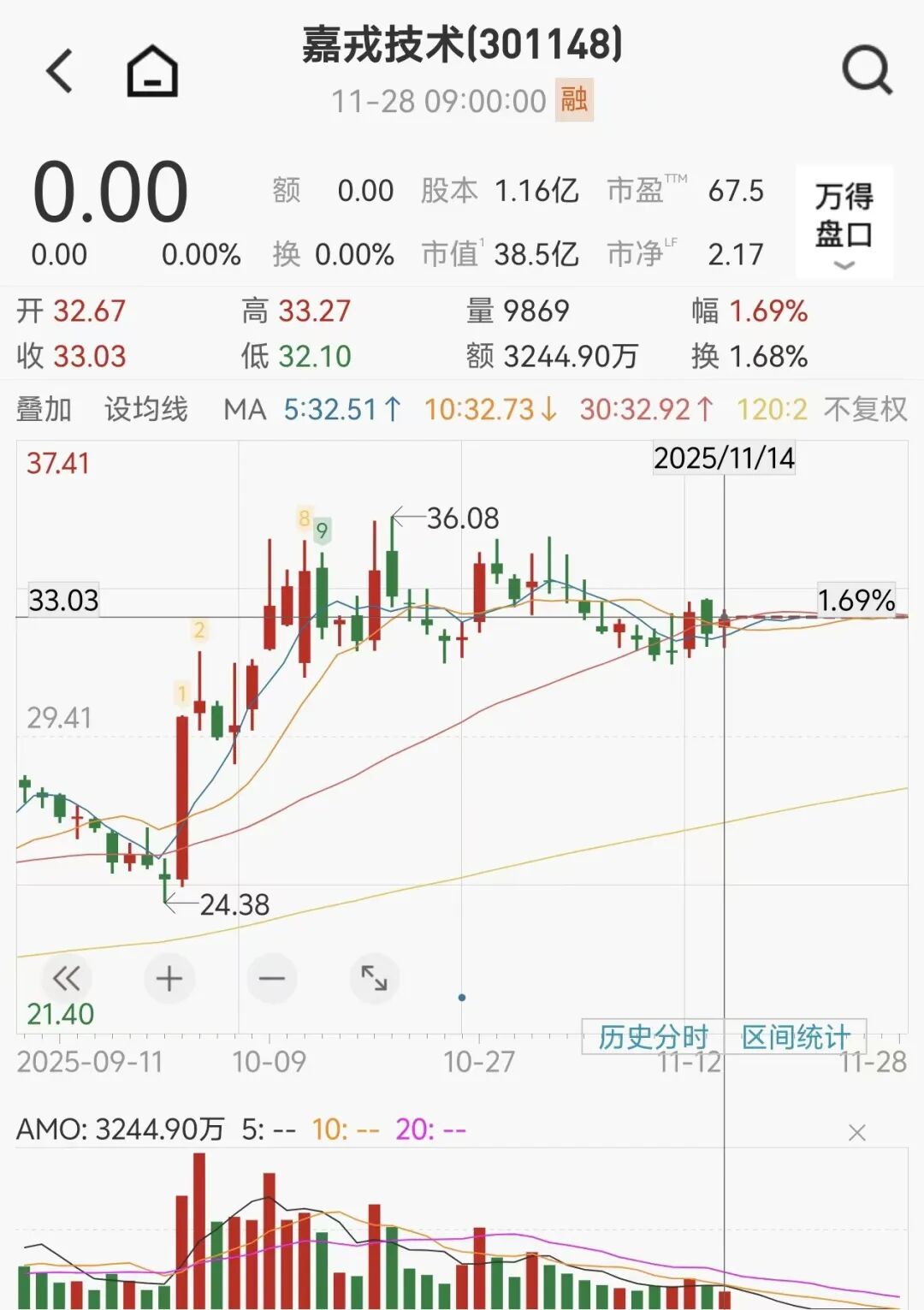The image size is (924, 1310).
Task: Zoom out the K-line chart
Action: [x=272, y=978]
